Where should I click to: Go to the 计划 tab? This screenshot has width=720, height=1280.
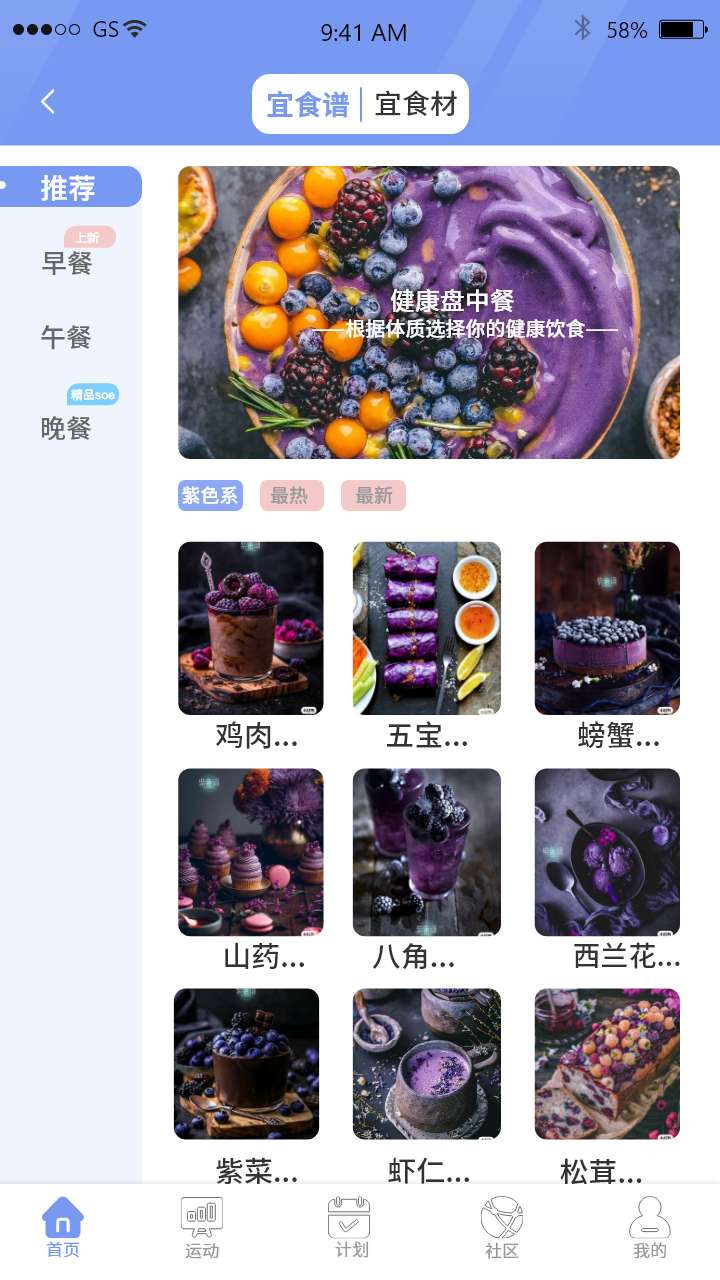click(350, 1228)
